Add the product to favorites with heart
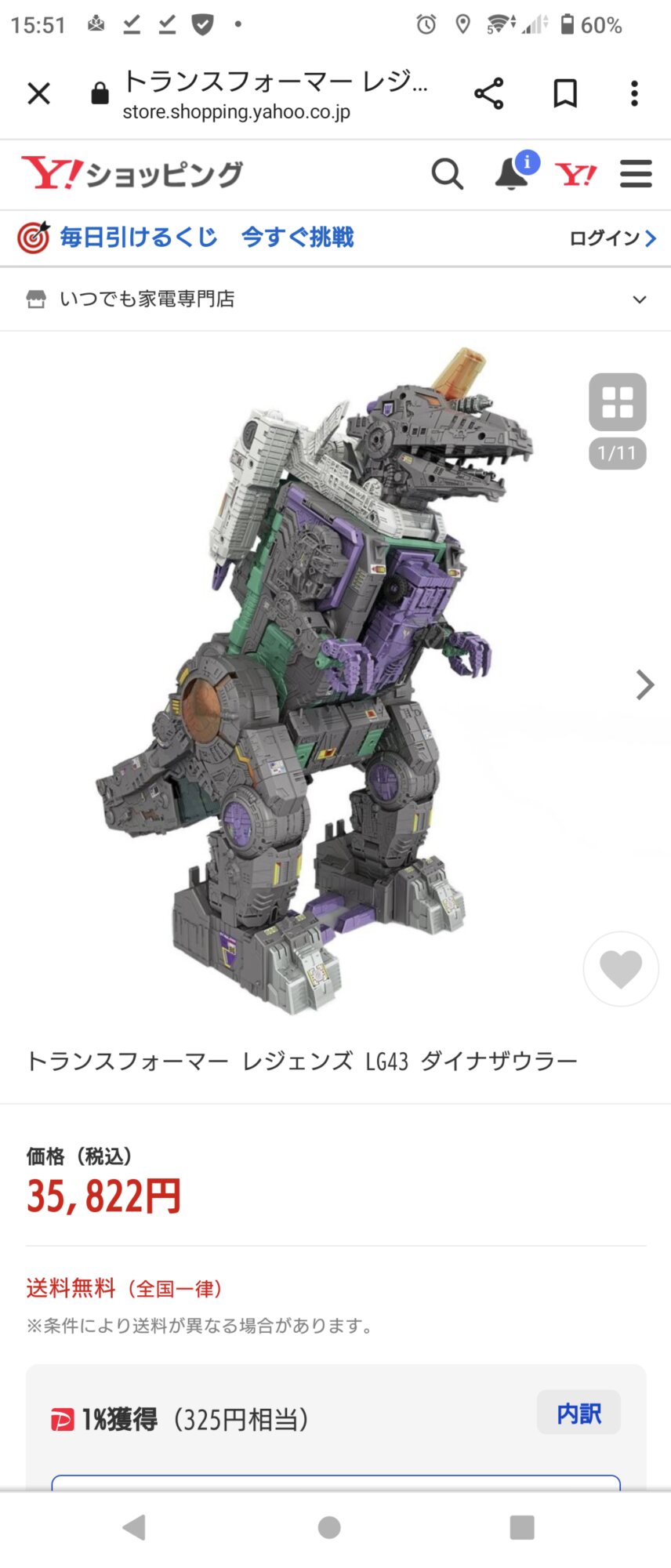The image size is (671, 1568). (620, 969)
